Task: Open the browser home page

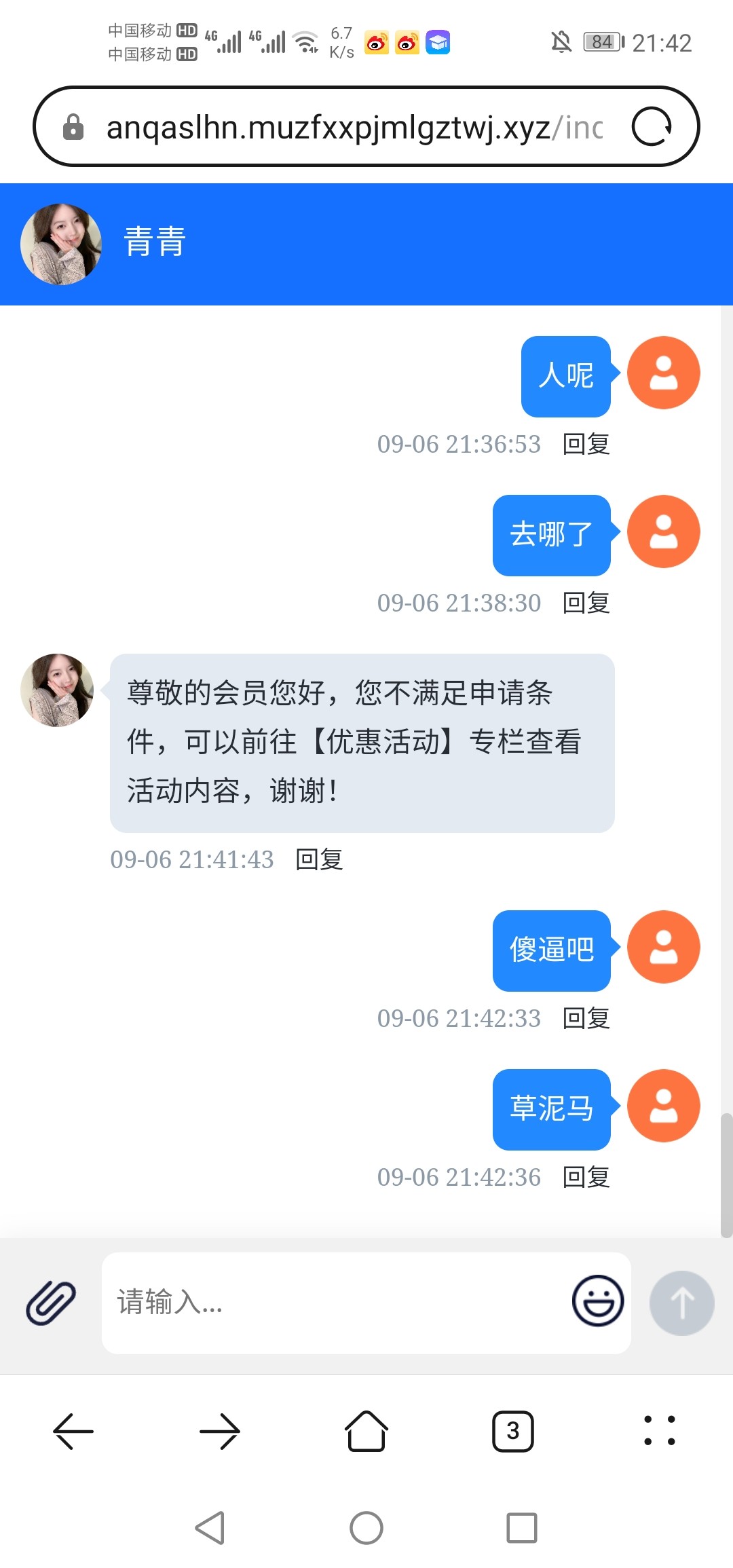Action: coord(366,1431)
